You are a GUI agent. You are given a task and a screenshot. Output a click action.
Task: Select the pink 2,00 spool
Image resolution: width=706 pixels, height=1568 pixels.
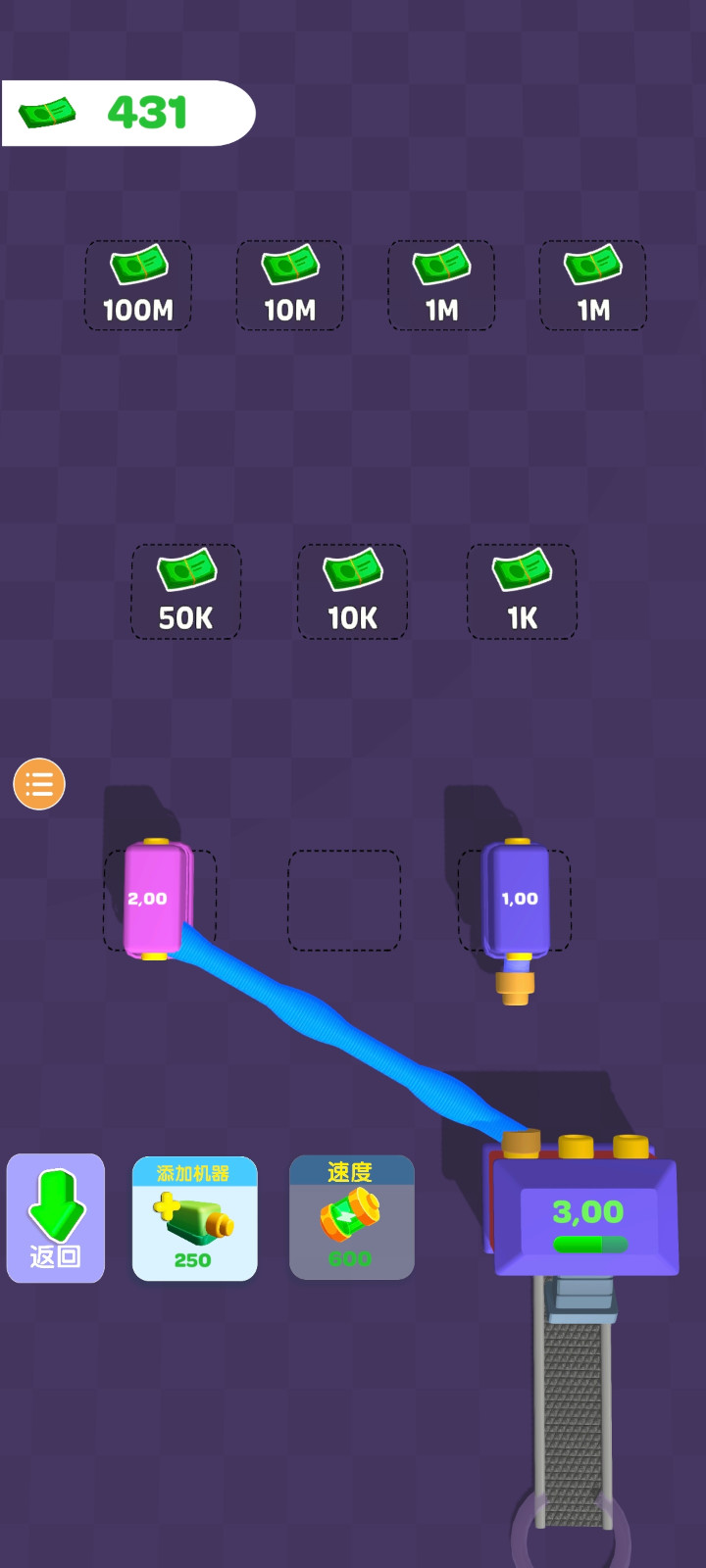click(152, 899)
